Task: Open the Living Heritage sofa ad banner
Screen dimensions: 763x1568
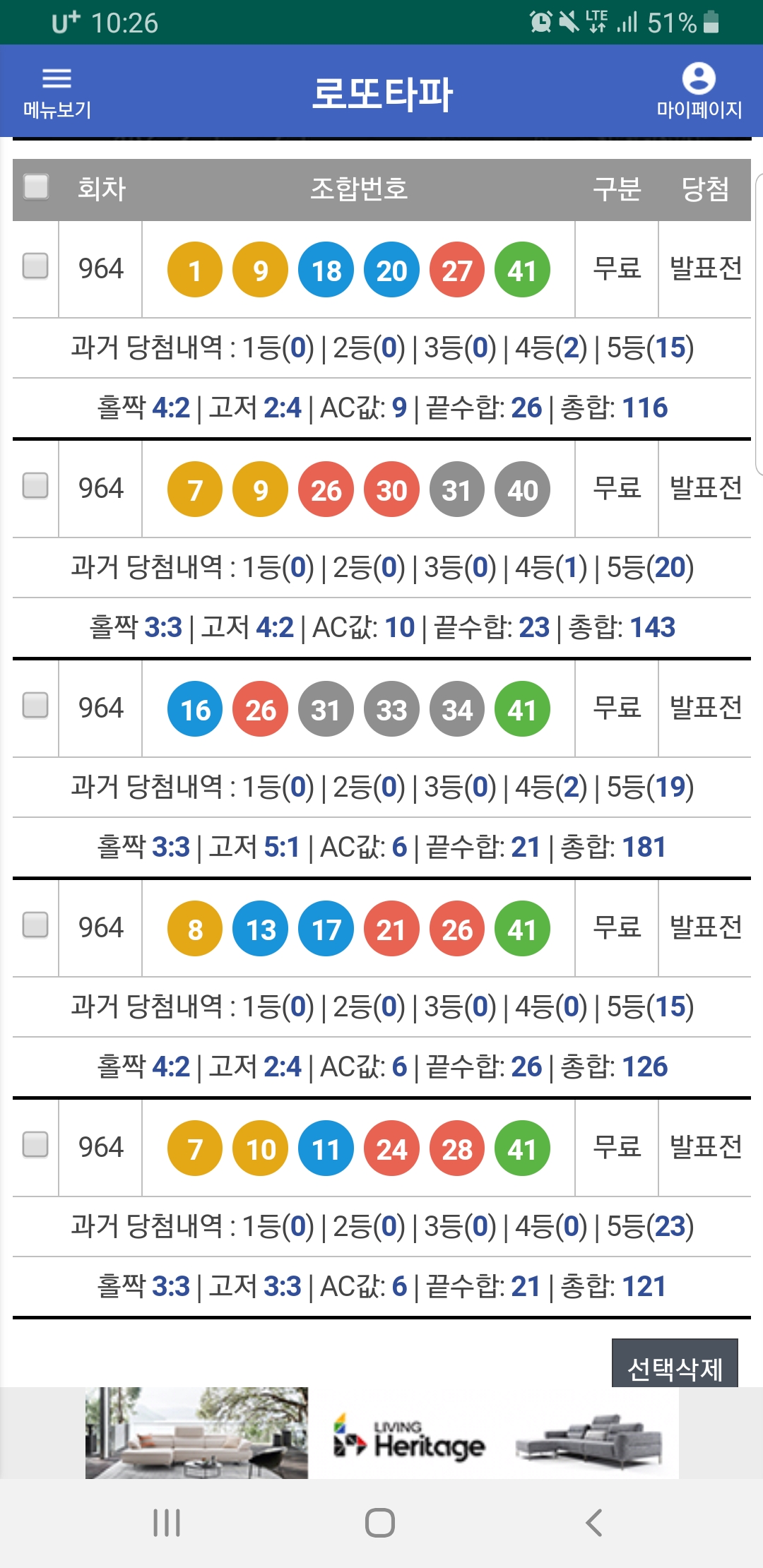Action: (381, 1433)
